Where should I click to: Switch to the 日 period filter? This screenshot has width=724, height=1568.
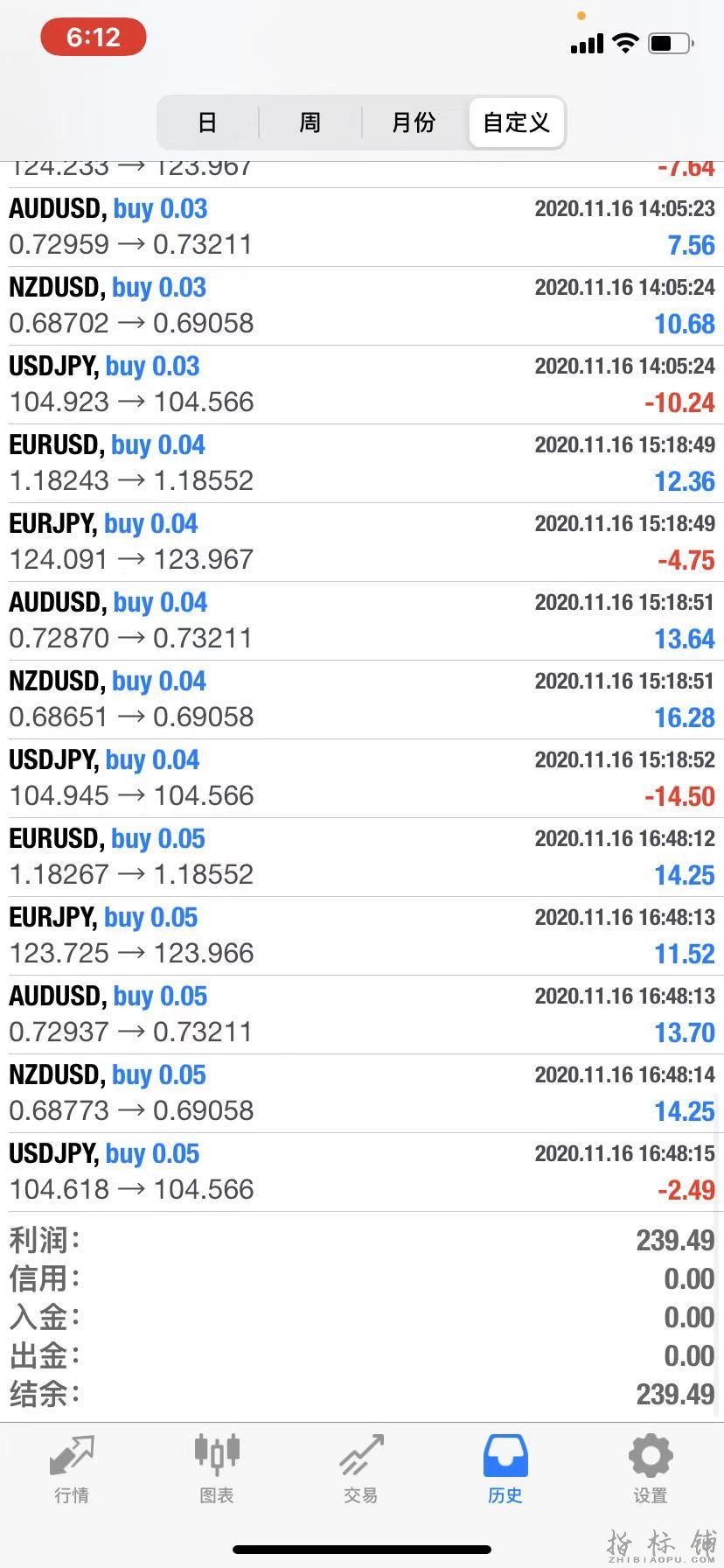pyautogui.click(x=207, y=122)
